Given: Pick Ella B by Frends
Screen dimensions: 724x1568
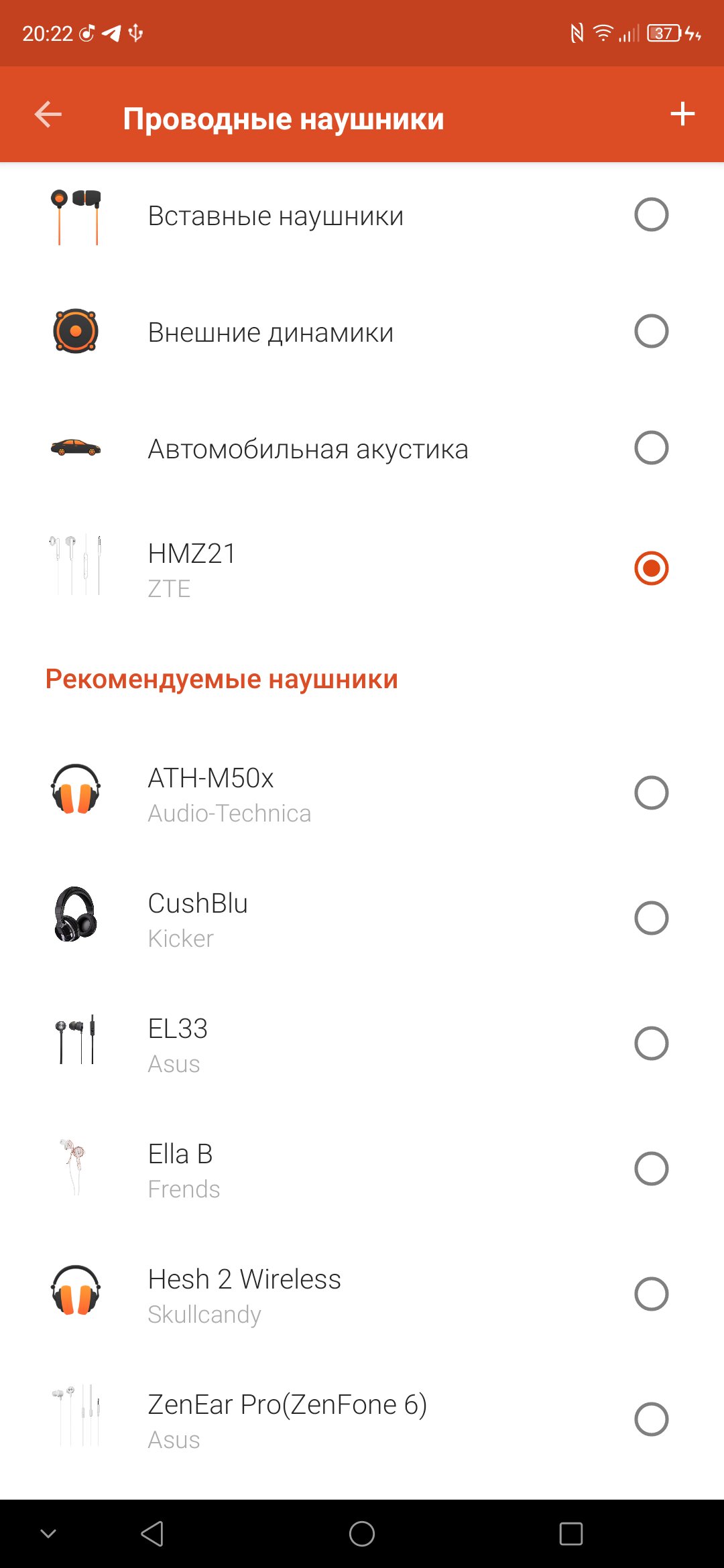Looking at the screenshot, I should (x=362, y=1169).
